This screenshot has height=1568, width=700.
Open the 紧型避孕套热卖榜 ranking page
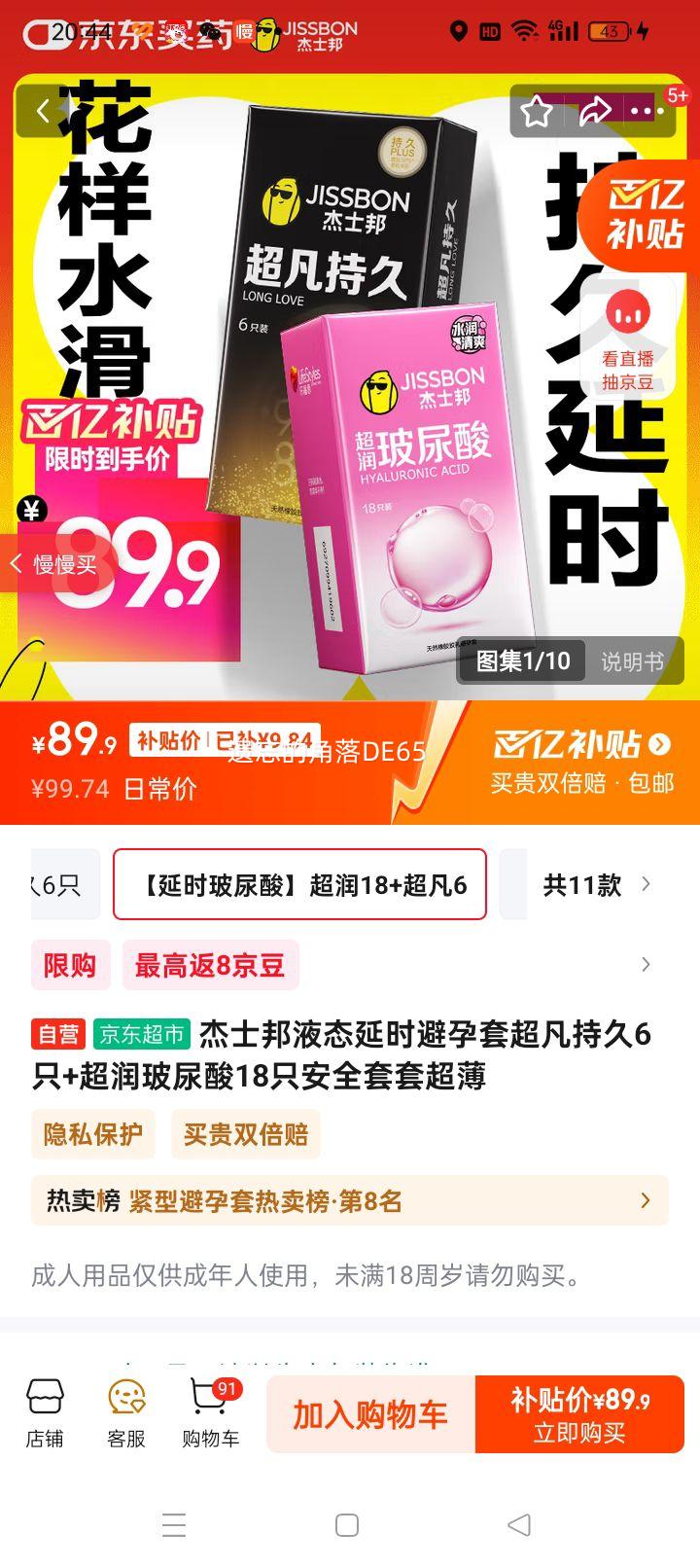(350, 1200)
